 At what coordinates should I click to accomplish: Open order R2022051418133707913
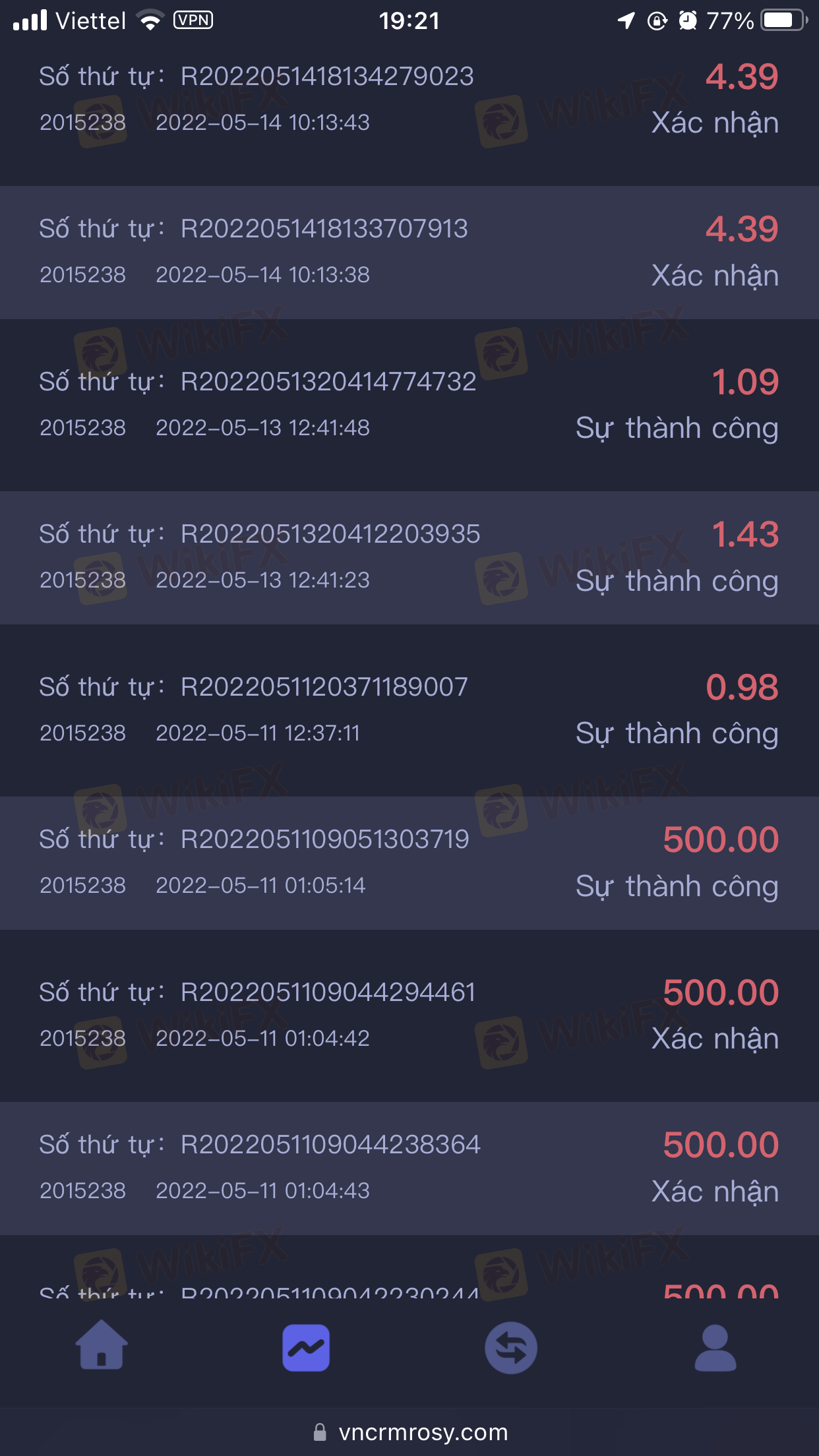pos(409,253)
